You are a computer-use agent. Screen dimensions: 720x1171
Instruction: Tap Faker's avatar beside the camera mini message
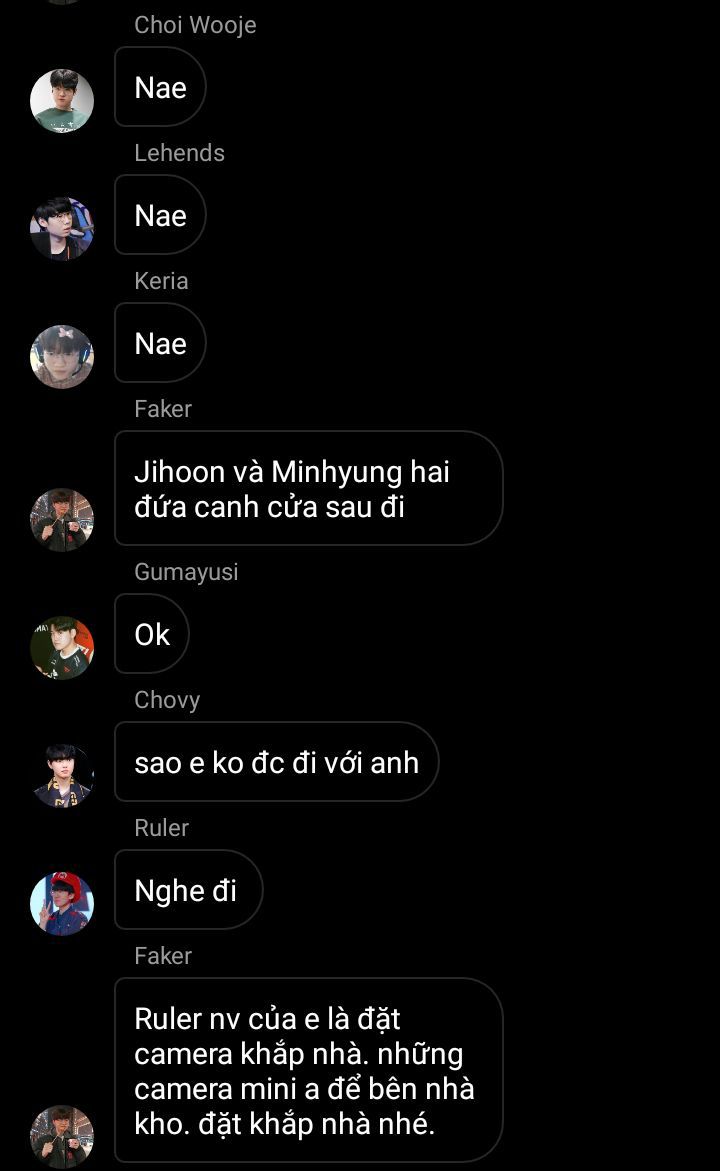(x=62, y=1137)
